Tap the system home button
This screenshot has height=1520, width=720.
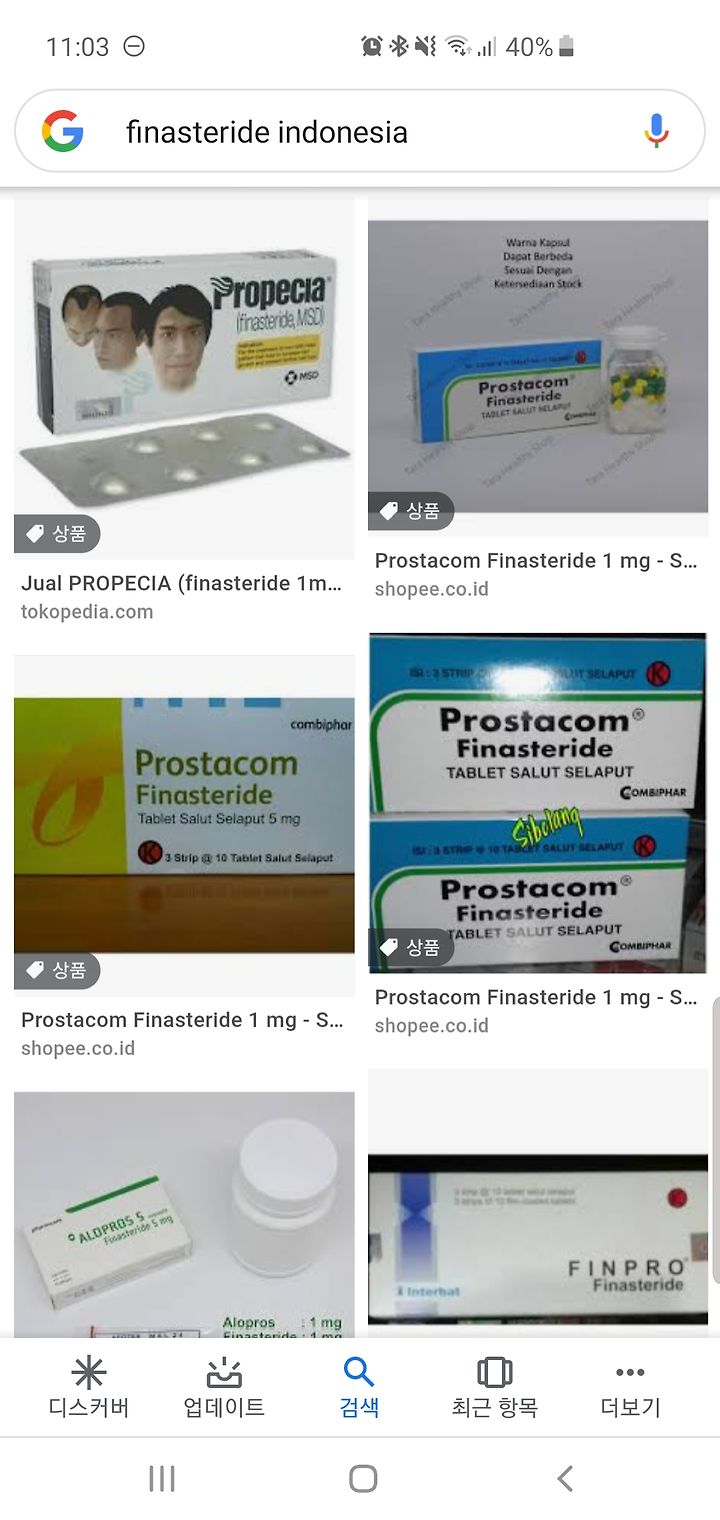[362, 1478]
